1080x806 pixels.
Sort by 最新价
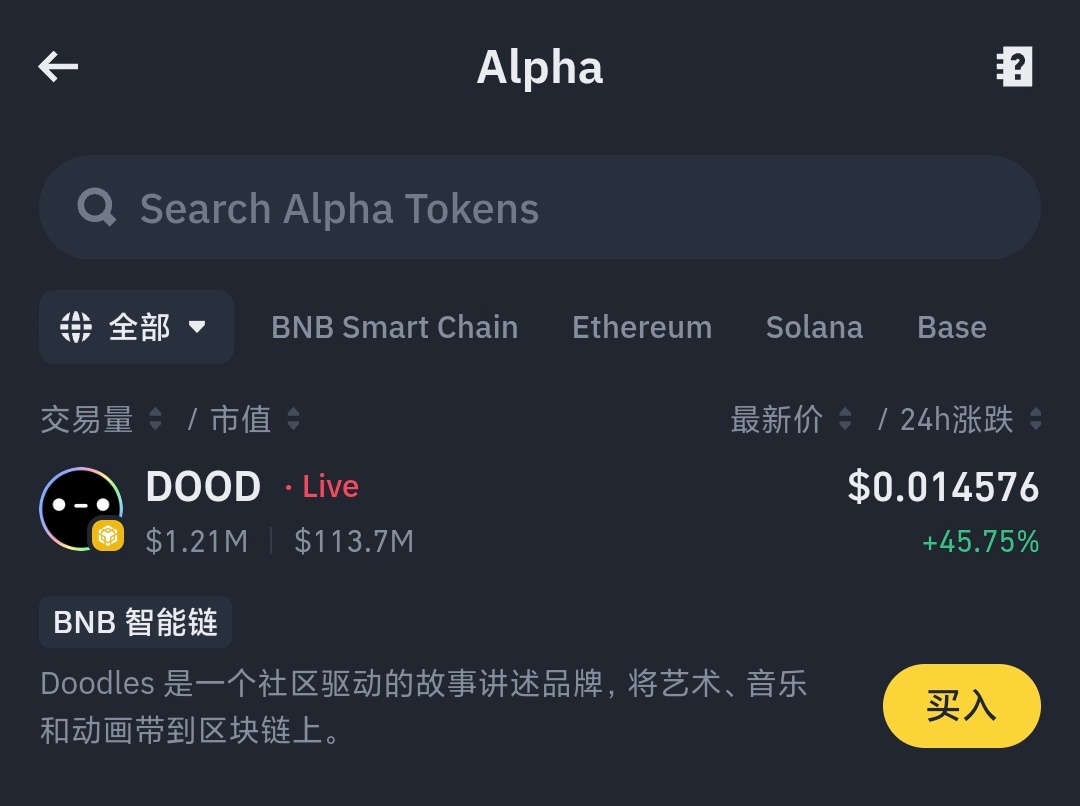790,419
